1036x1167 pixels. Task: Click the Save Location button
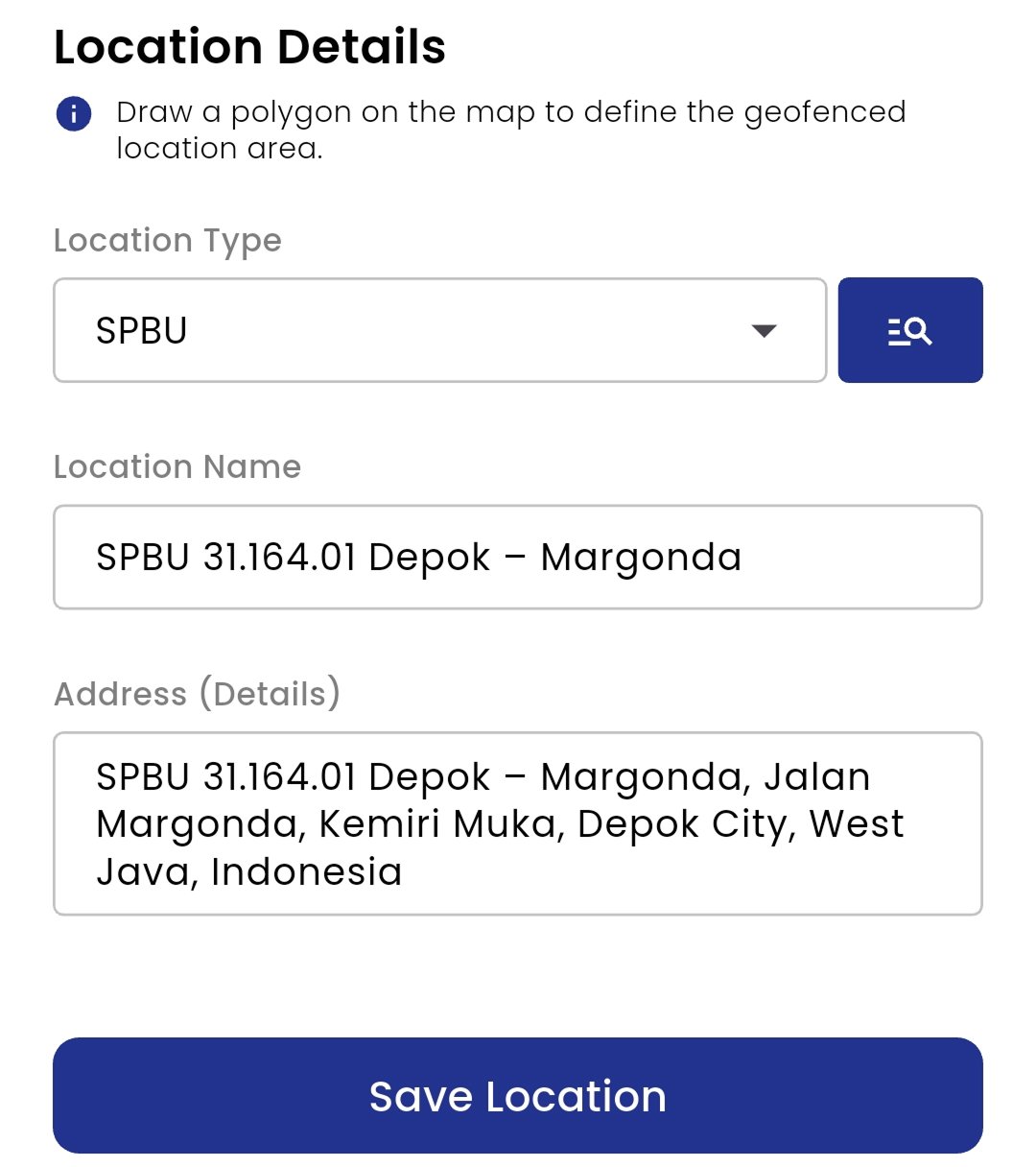518,1094
